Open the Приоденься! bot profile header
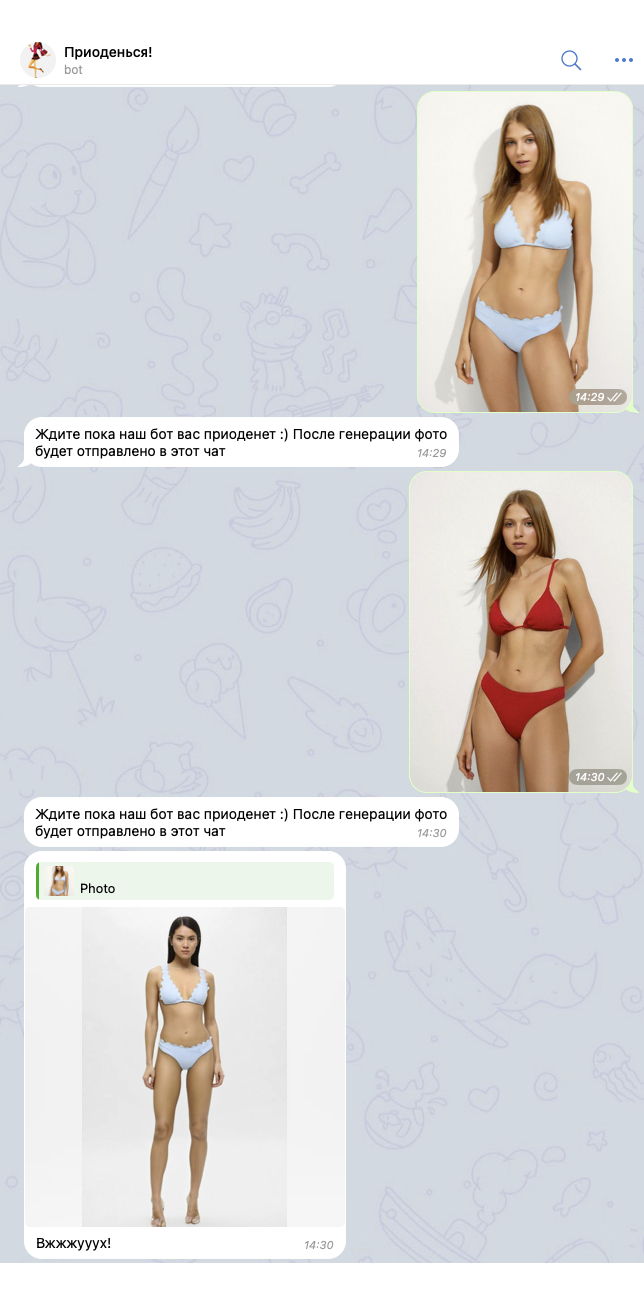This screenshot has width=644, height=1300. (108, 60)
